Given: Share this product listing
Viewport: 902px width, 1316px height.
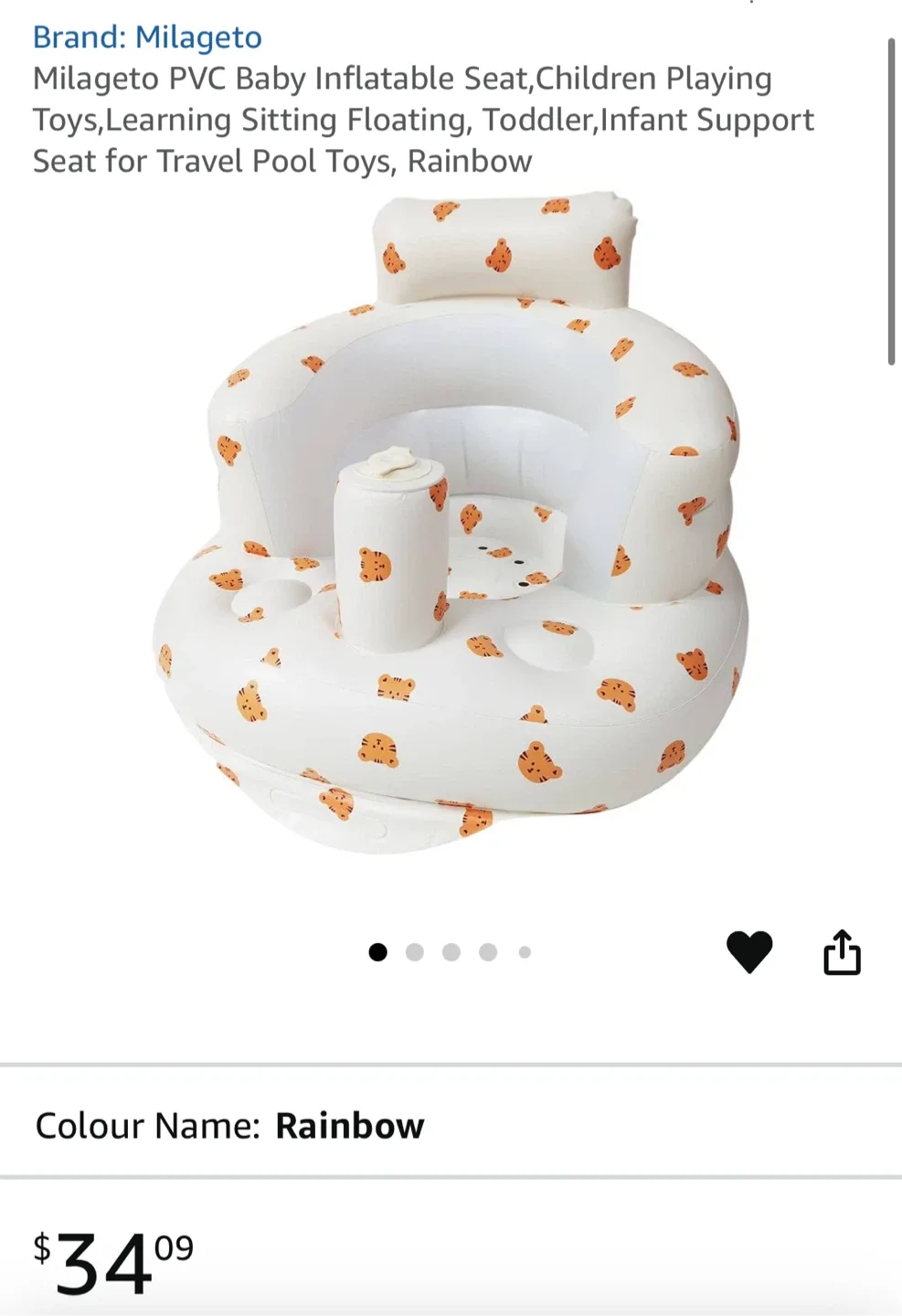Looking at the screenshot, I should coord(842,952).
